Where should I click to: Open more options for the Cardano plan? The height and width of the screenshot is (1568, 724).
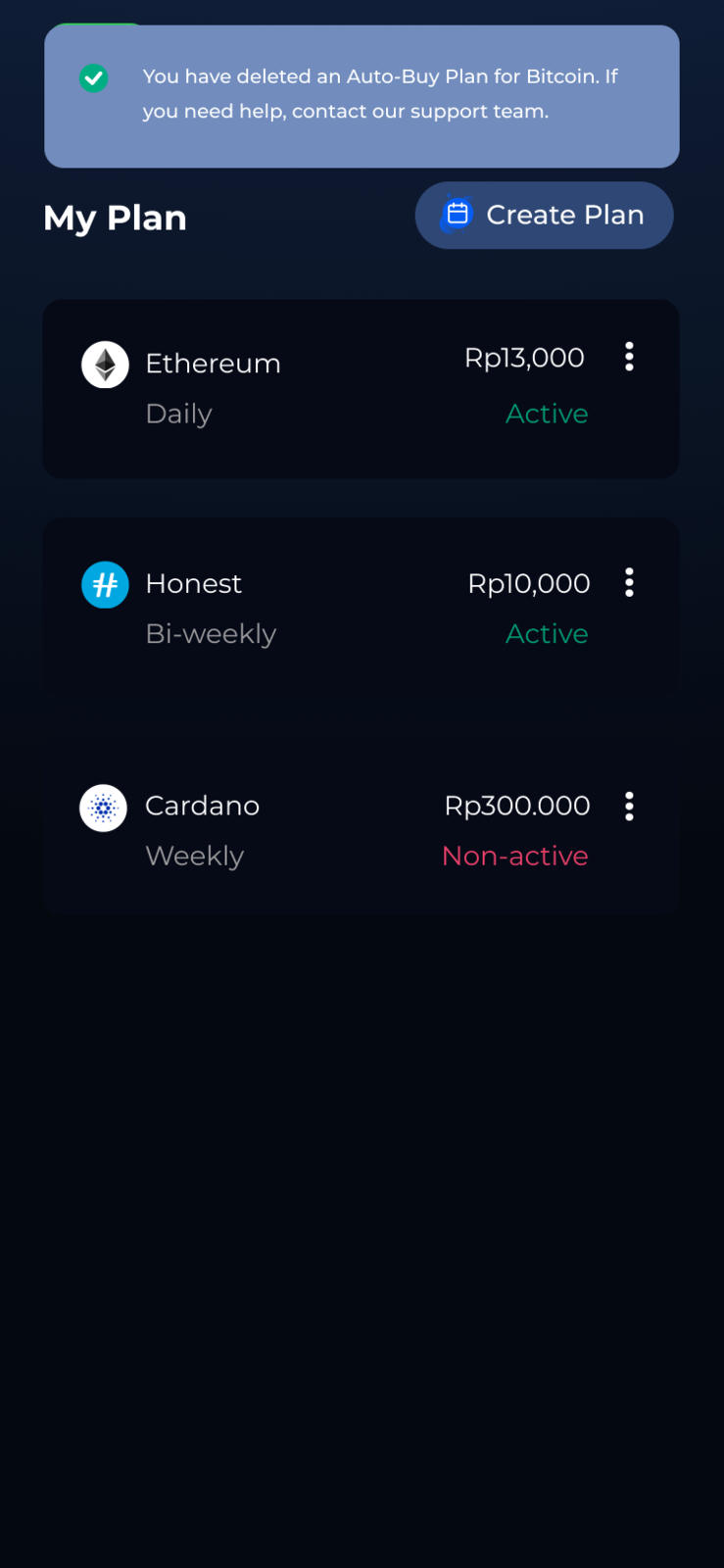[629, 807]
